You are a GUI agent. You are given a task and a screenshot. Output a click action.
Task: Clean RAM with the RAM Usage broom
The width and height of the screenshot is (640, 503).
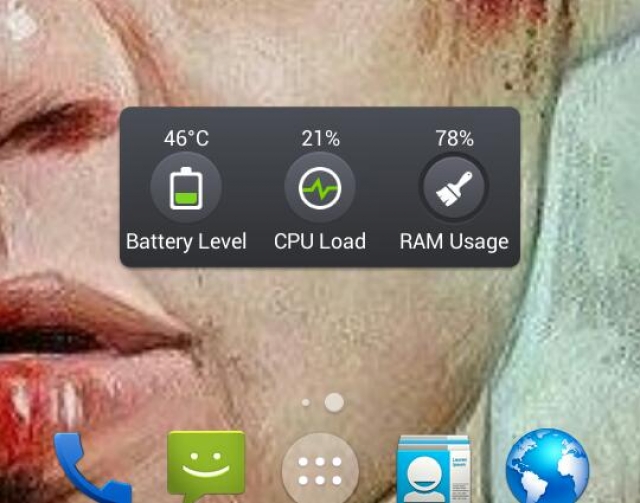pyautogui.click(x=454, y=188)
